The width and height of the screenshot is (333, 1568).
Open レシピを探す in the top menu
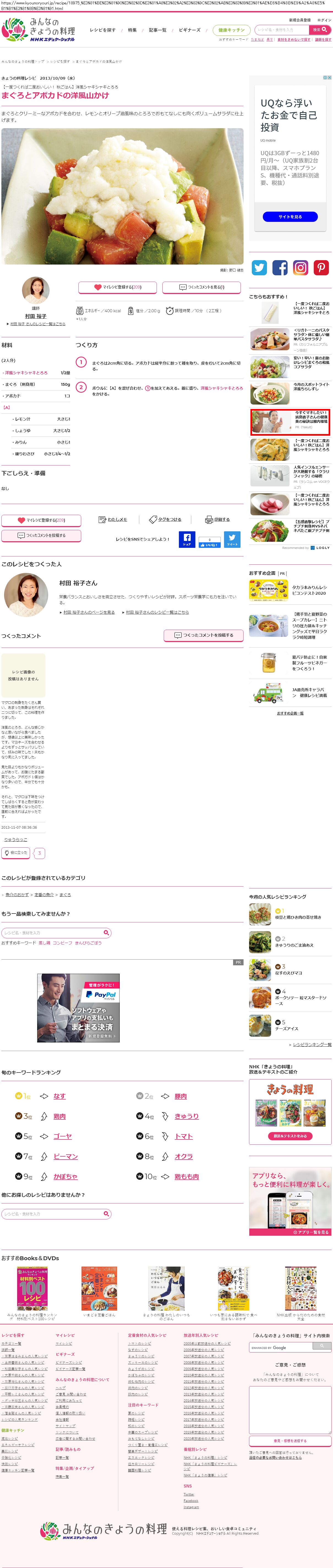(x=102, y=30)
